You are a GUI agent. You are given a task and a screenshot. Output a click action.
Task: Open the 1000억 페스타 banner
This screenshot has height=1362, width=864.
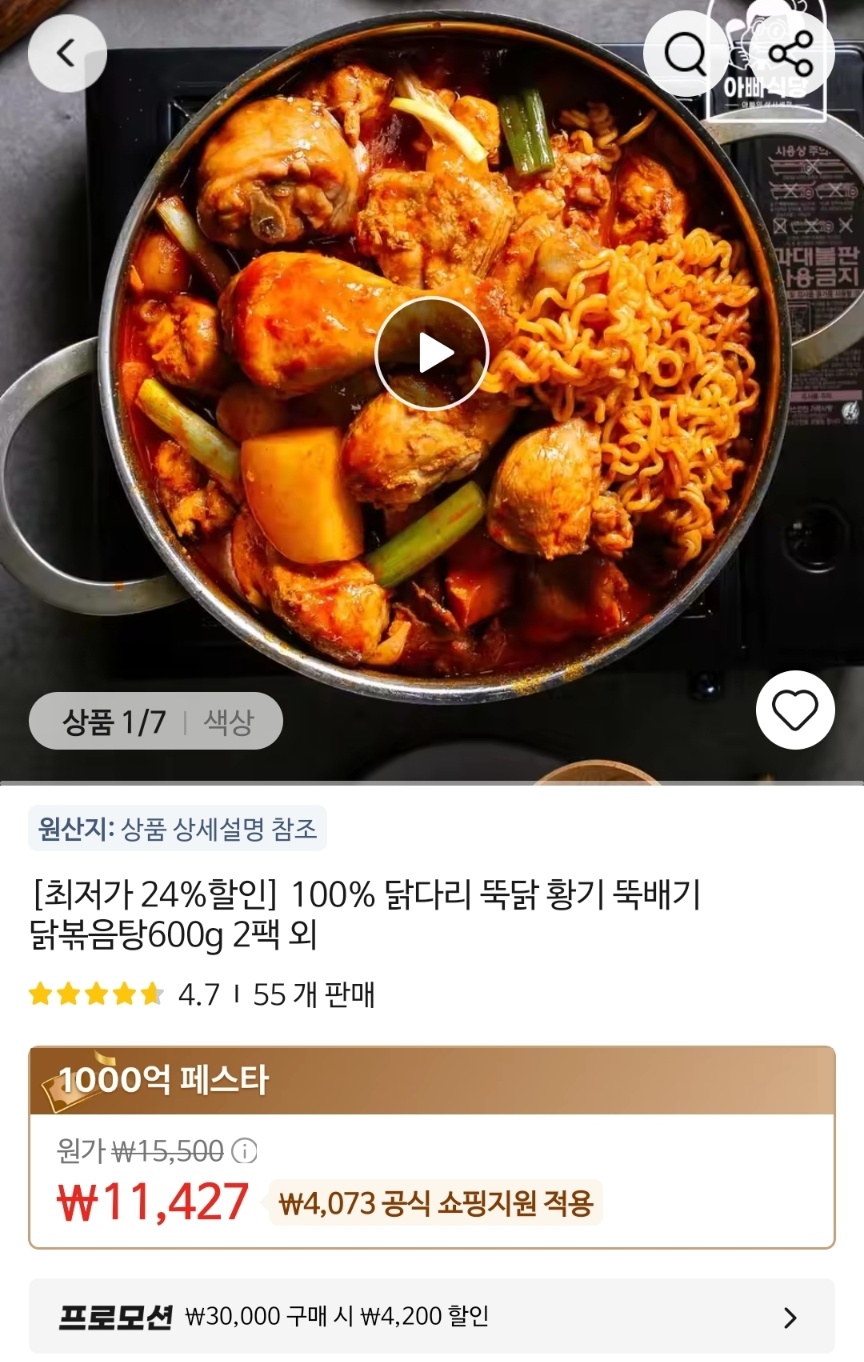431,1081
